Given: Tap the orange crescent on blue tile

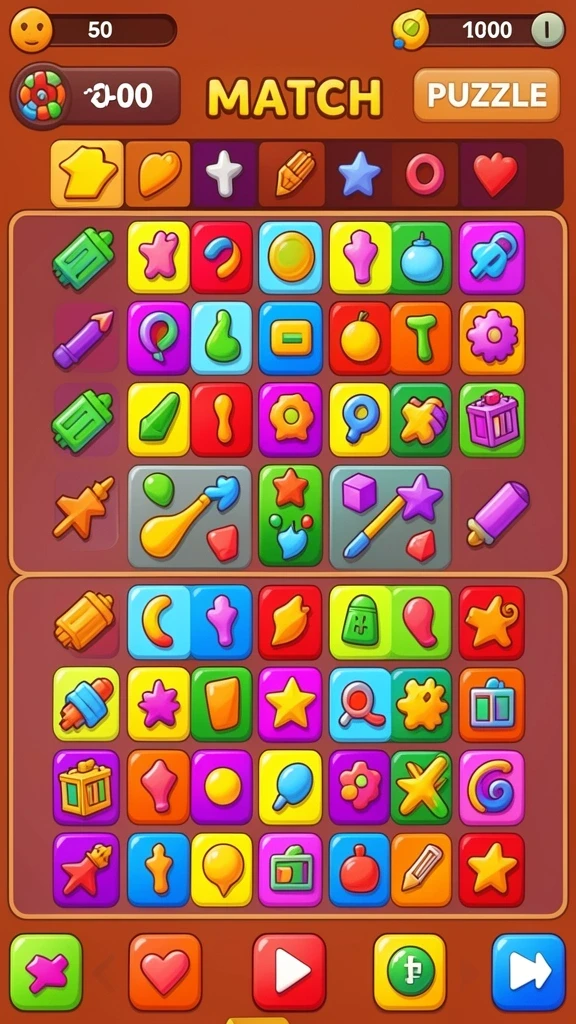Looking at the screenshot, I should pyautogui.click(x=159, y=622).
